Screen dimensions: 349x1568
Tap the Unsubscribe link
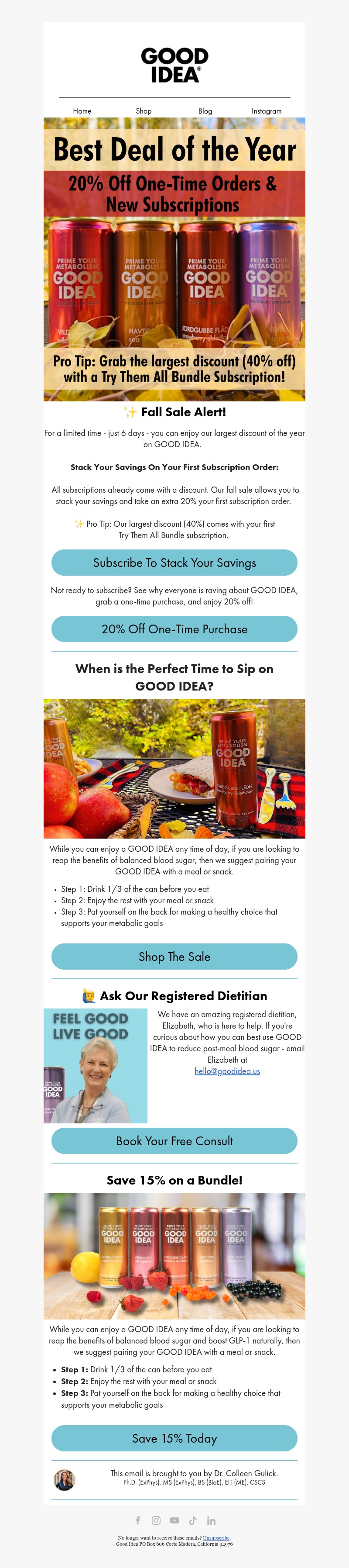(216, 1537)
